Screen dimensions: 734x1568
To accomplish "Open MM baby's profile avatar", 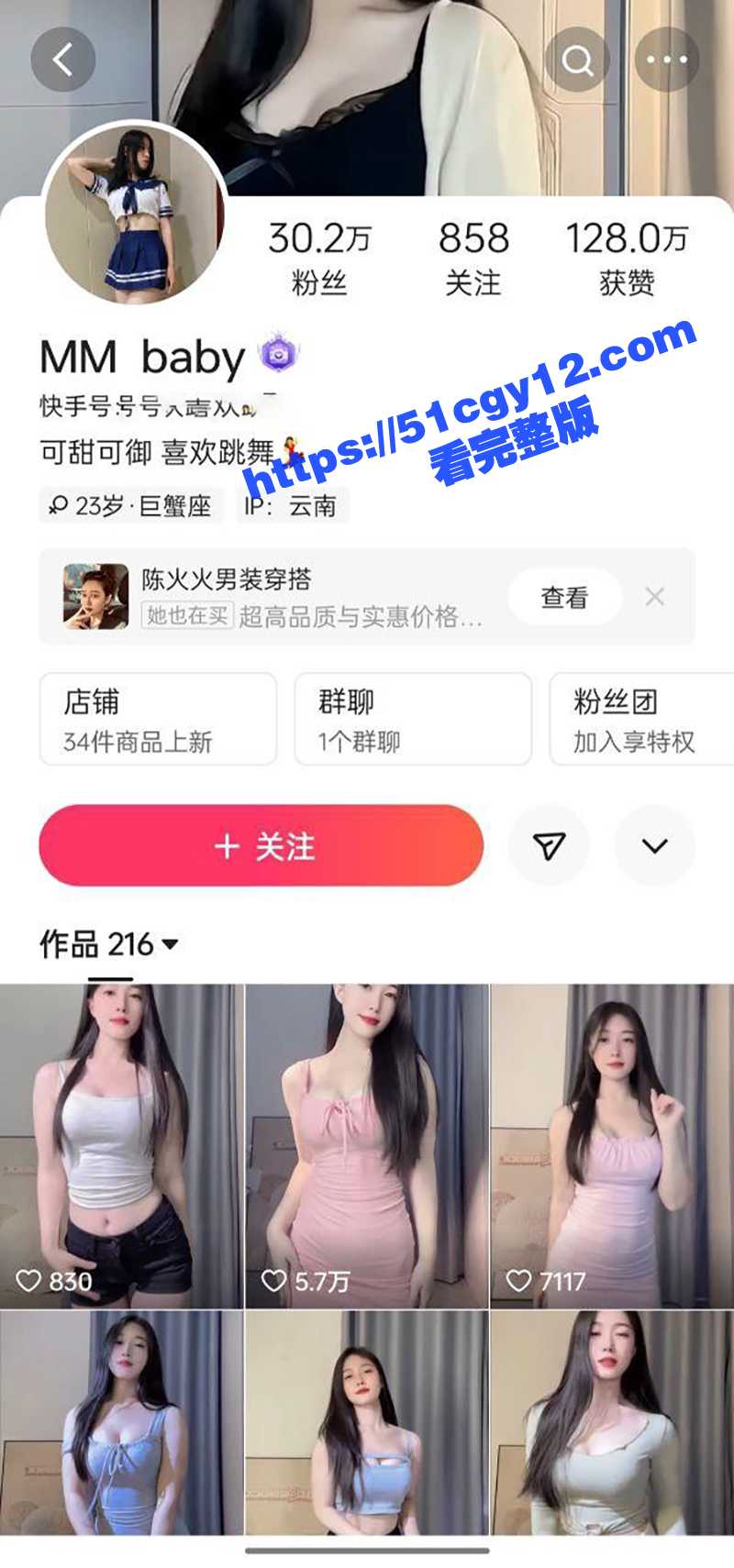I will click(135, 214).
